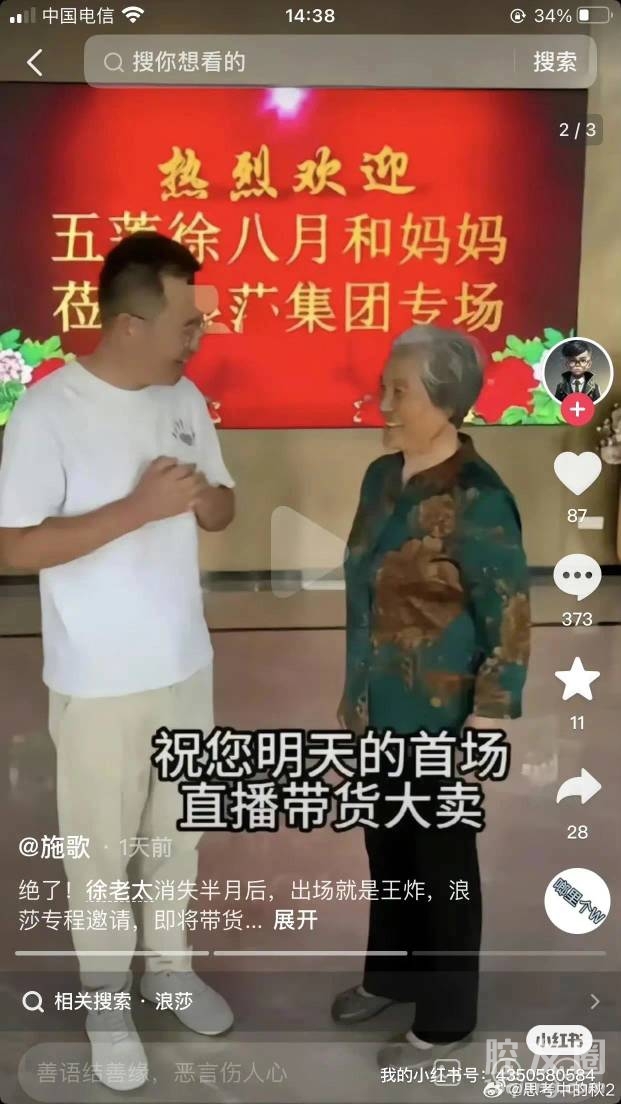
Task: Open the comments with 373 replies
Action: (x=577, y=579)
